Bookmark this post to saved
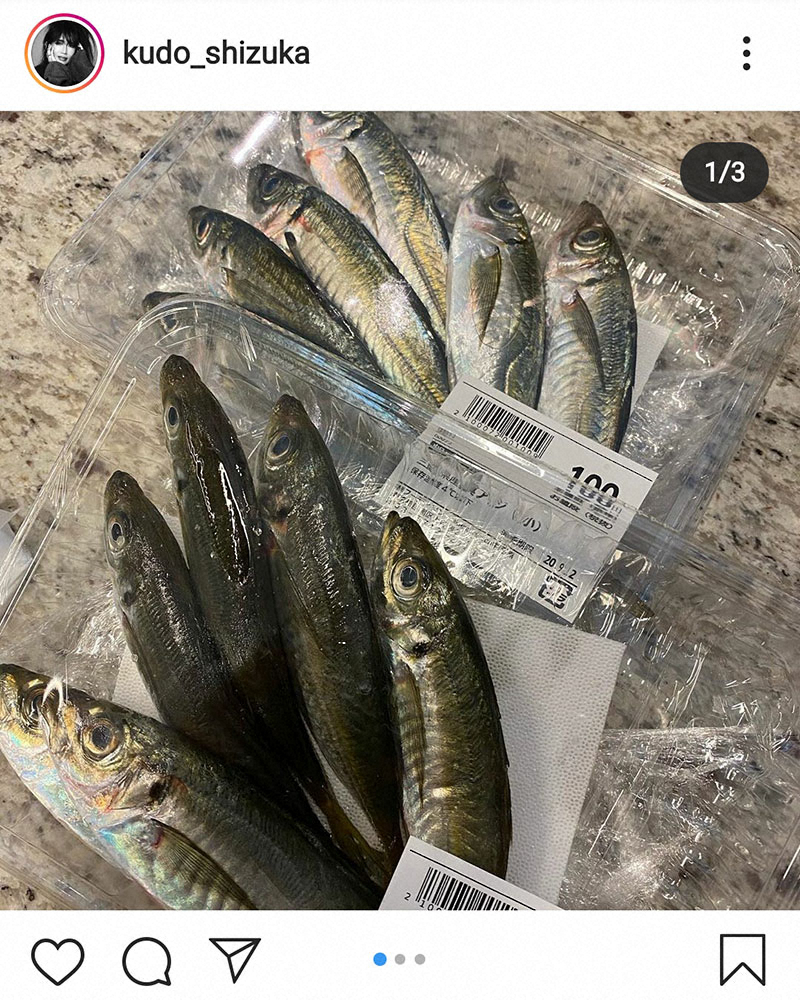This screenshot has width=800, height=1000. pos(742,960)
